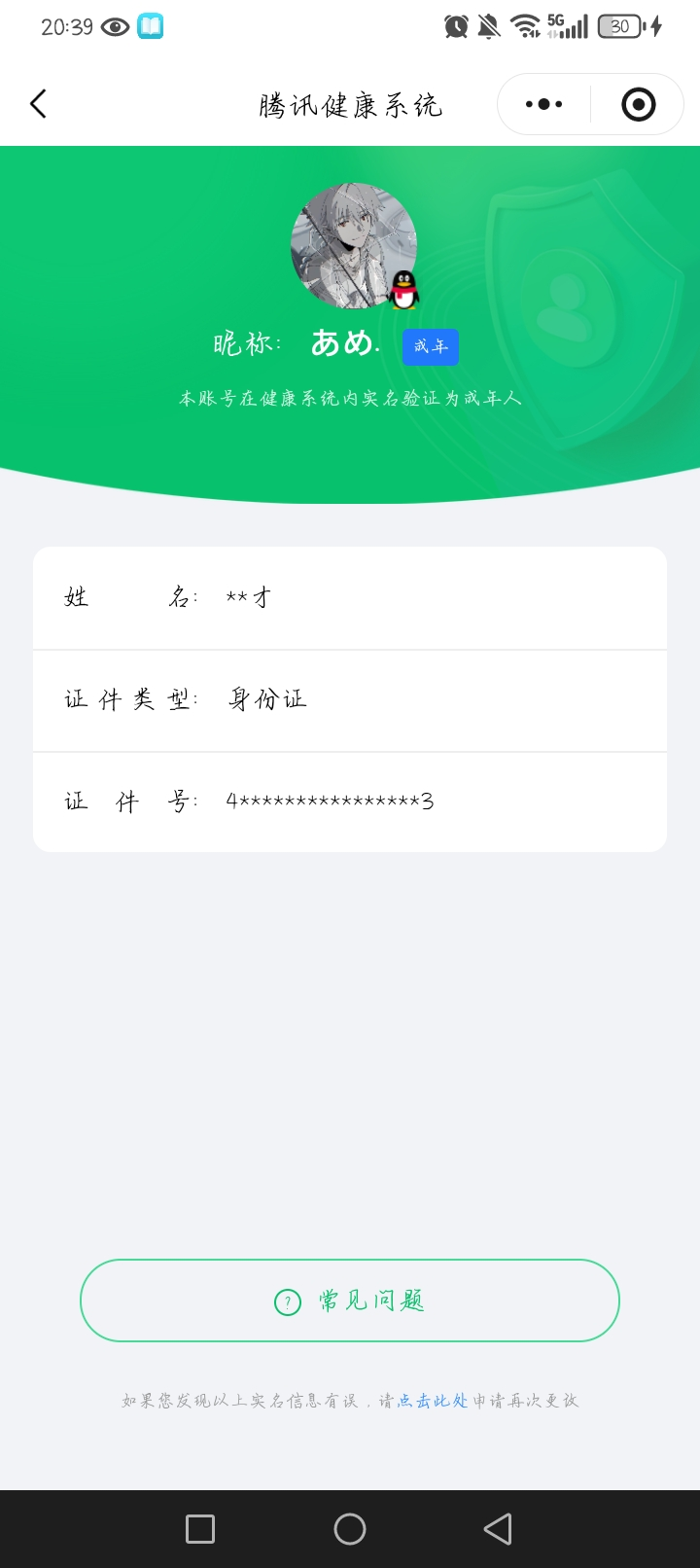Tap the nickname あめ text
Screen dimensions: 700x1568
(342, 345)
